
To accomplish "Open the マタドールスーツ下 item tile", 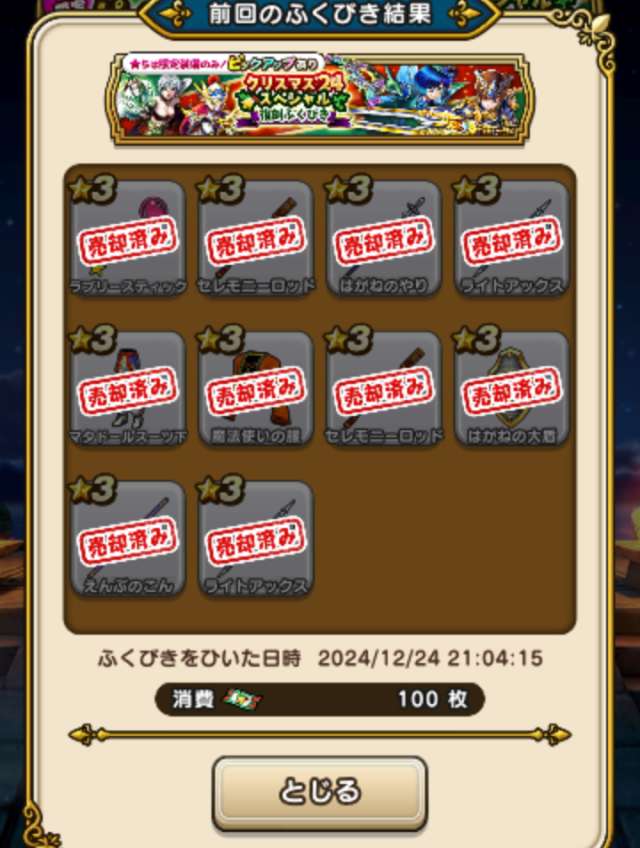I will [127, 389].
